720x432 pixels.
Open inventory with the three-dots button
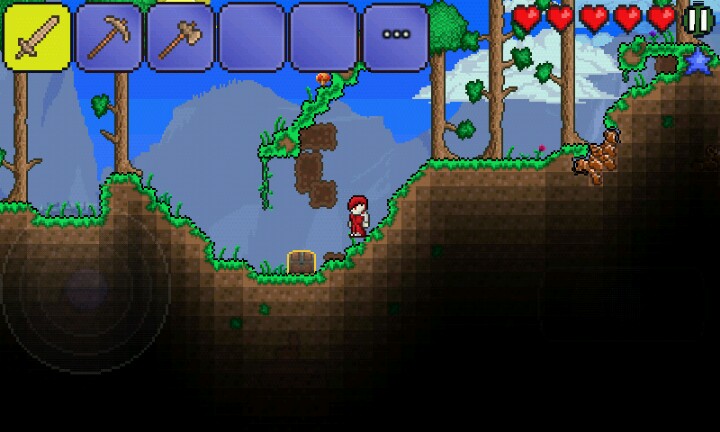pyautogui.click(x=395, y=36)
